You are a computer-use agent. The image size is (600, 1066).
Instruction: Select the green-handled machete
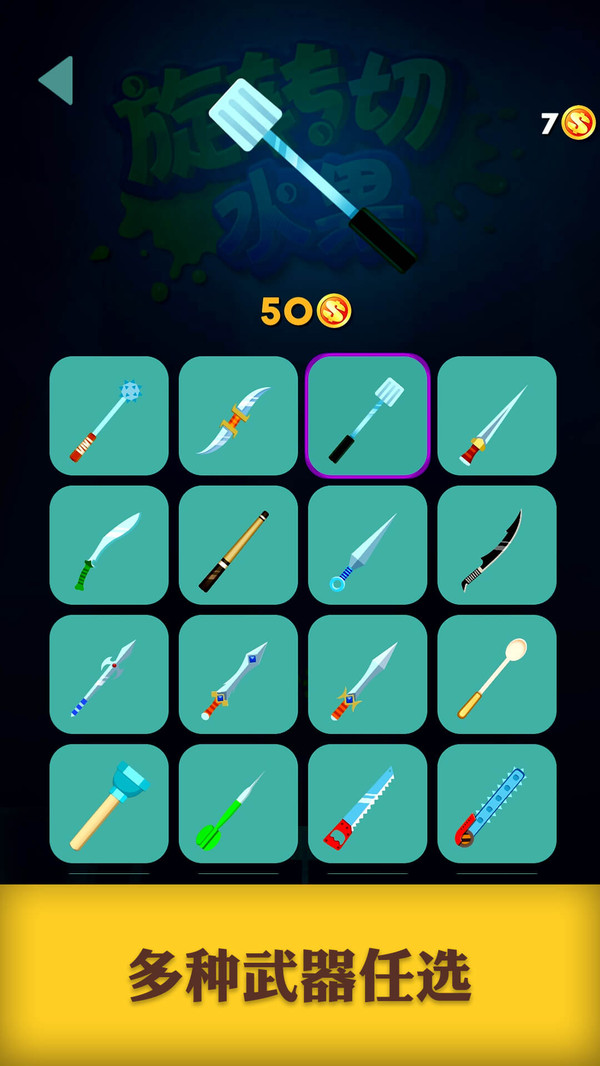(x=109, y=545)
